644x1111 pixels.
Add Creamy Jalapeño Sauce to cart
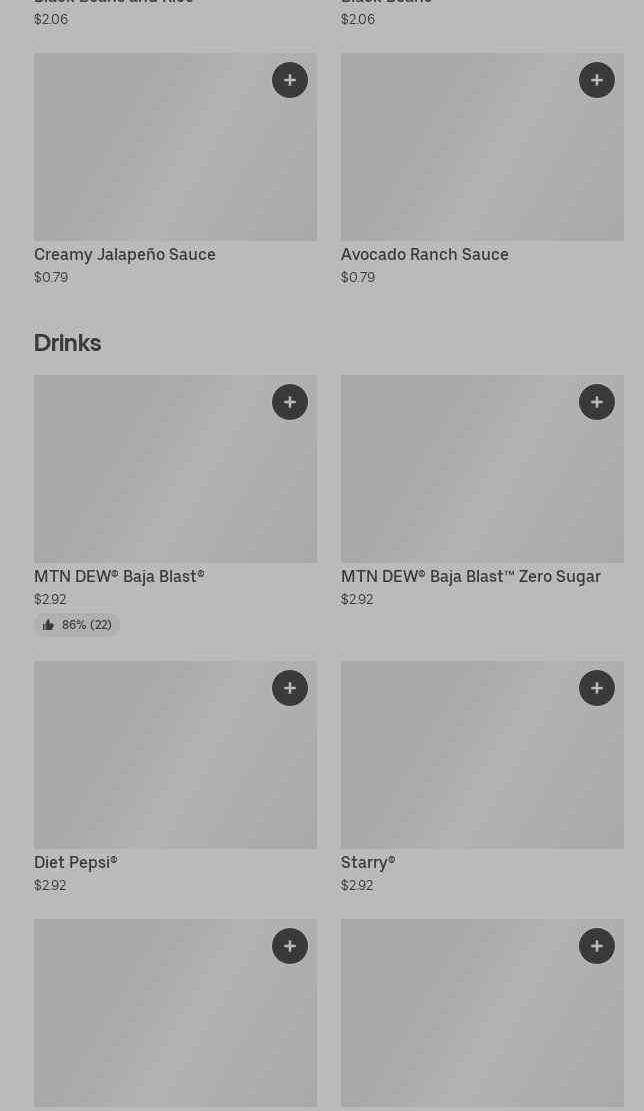pos(290,80)
